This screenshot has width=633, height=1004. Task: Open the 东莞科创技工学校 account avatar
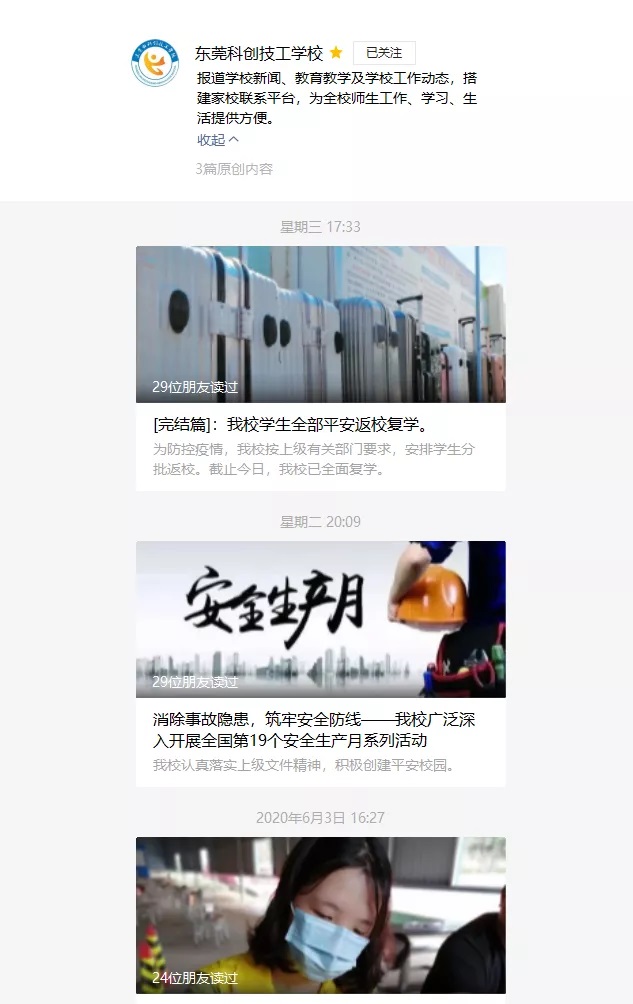(155, 63)
